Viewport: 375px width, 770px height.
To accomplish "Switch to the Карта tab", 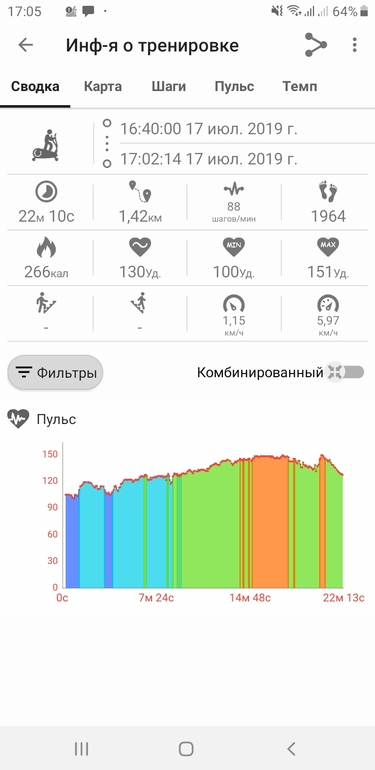I will click(x=103, y=87).
